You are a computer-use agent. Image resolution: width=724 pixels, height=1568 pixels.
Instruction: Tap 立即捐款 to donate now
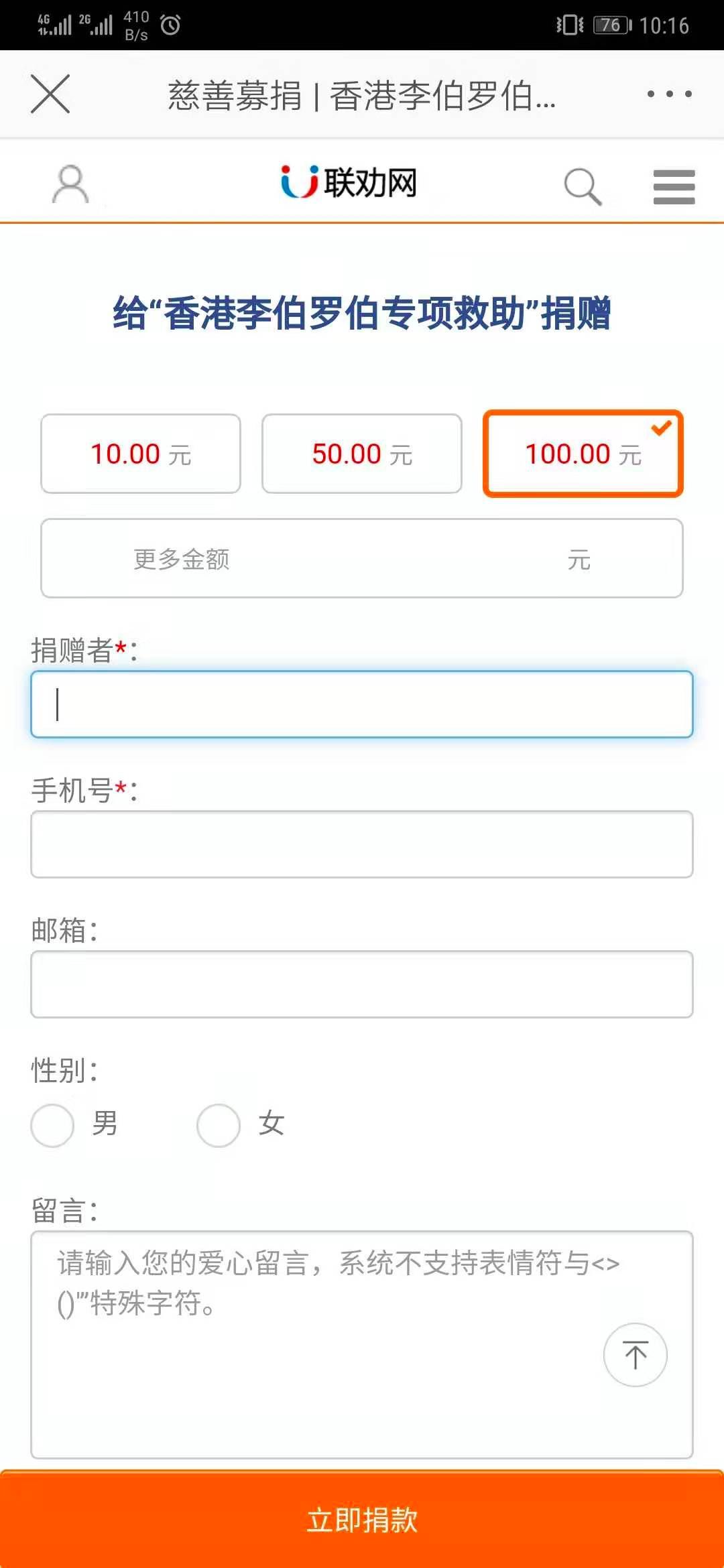point(362,1520)
